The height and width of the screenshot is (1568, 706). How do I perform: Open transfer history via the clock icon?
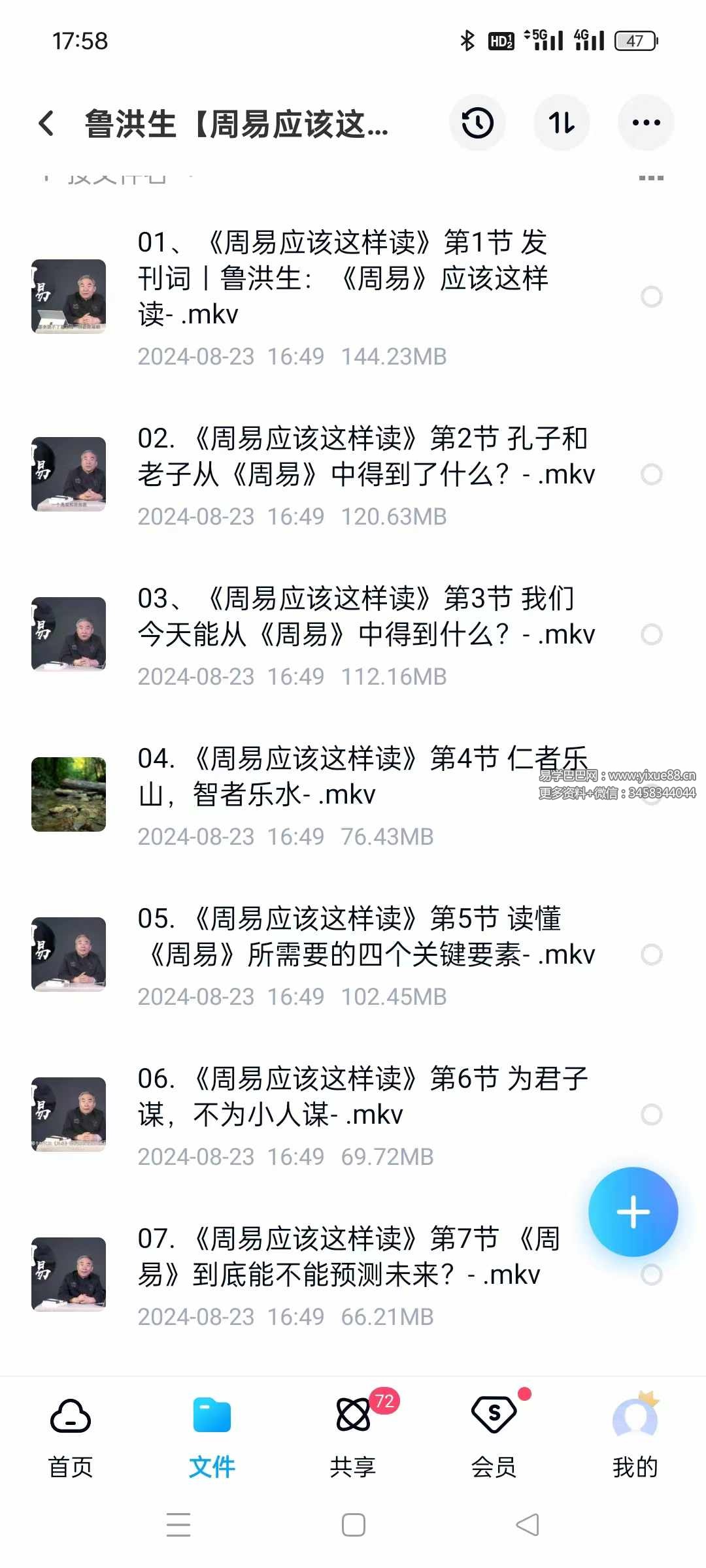[x=477, y=123]
